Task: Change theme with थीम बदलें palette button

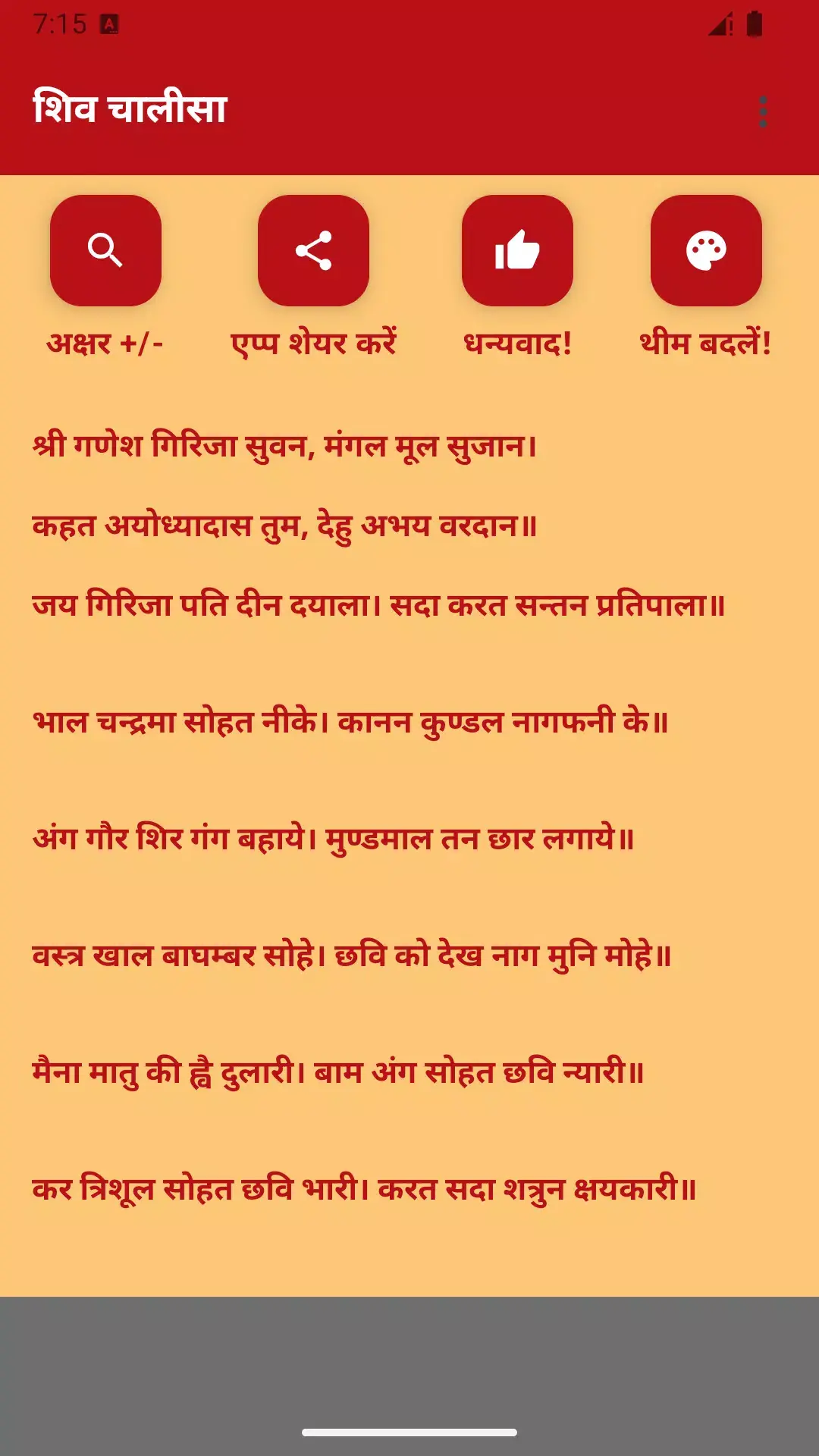Action: pos(706,250)
